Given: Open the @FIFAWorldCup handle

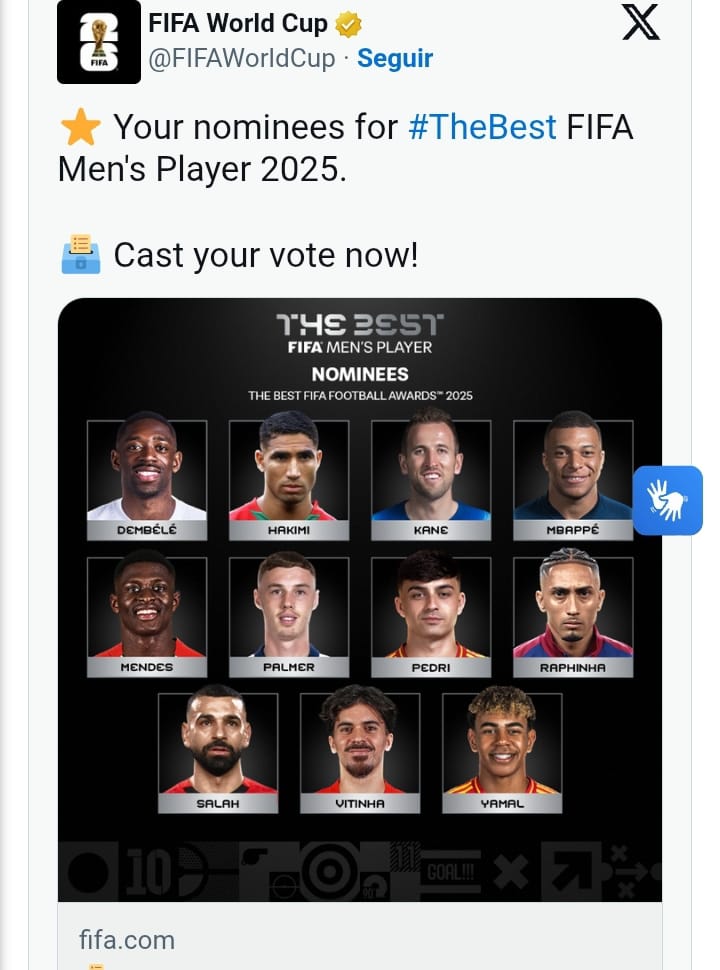Looking at the screenshot, I should click(241, 58).
